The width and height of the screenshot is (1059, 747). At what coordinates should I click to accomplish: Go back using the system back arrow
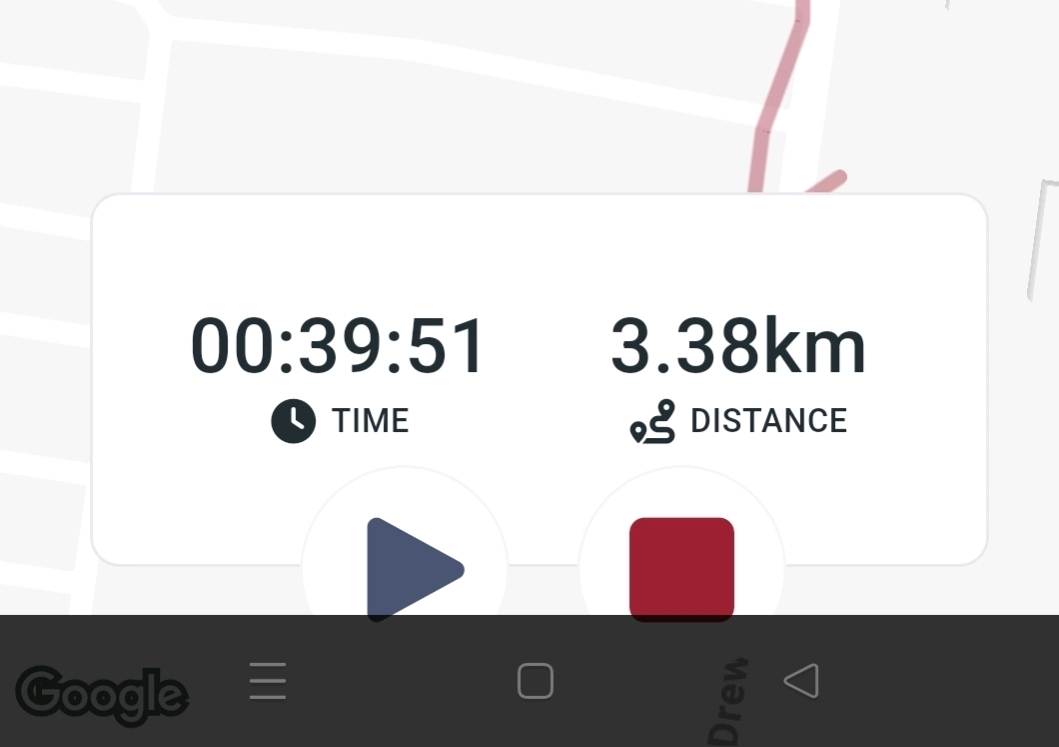pyautogui.click(x=801, y=681)
